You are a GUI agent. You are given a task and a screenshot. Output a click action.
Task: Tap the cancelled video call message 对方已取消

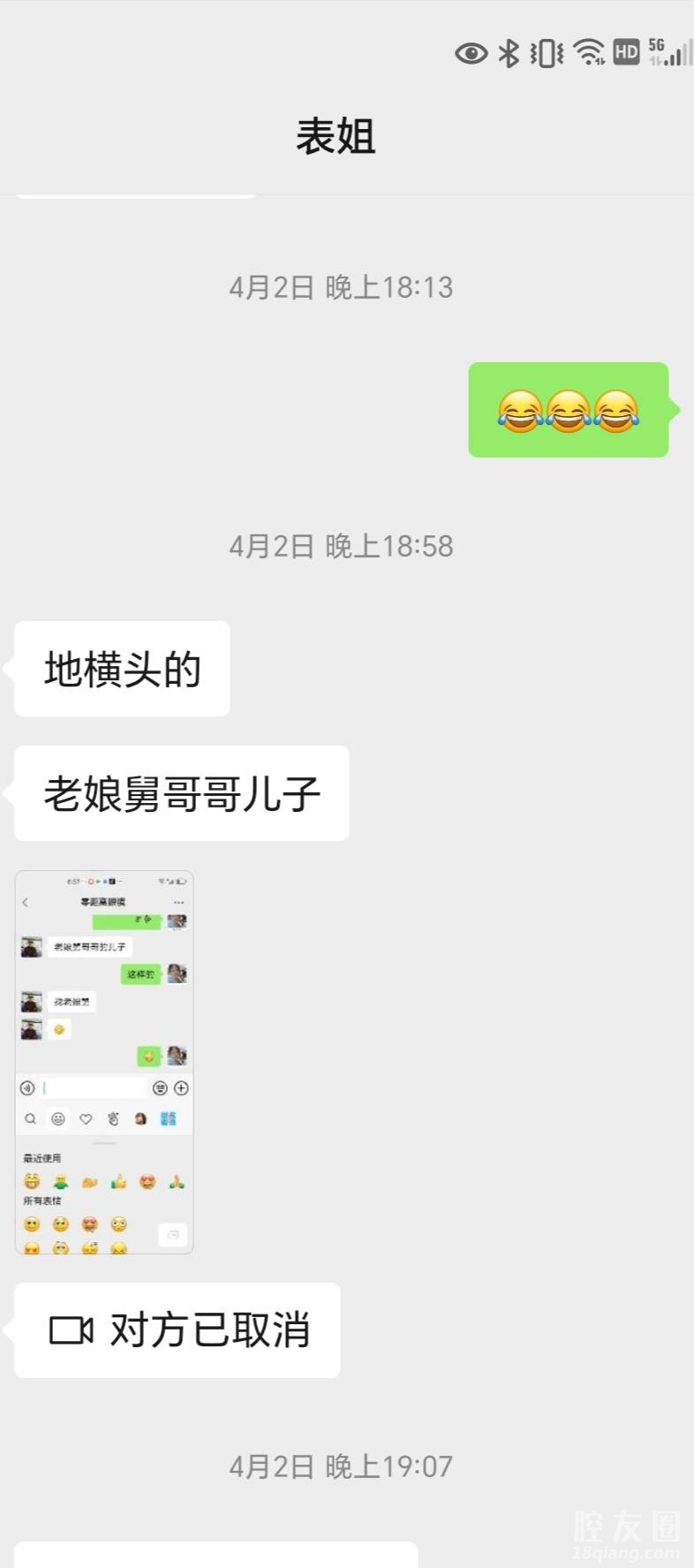click(x=177, y=1330)
